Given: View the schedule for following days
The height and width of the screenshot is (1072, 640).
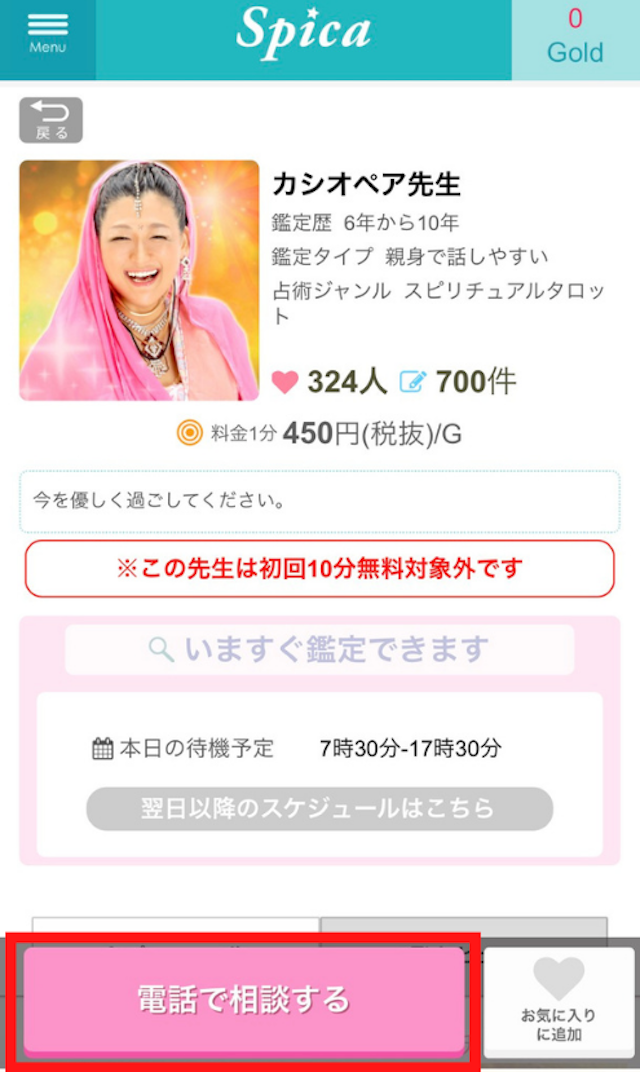Looking at the screenshot, I should 319,808.
